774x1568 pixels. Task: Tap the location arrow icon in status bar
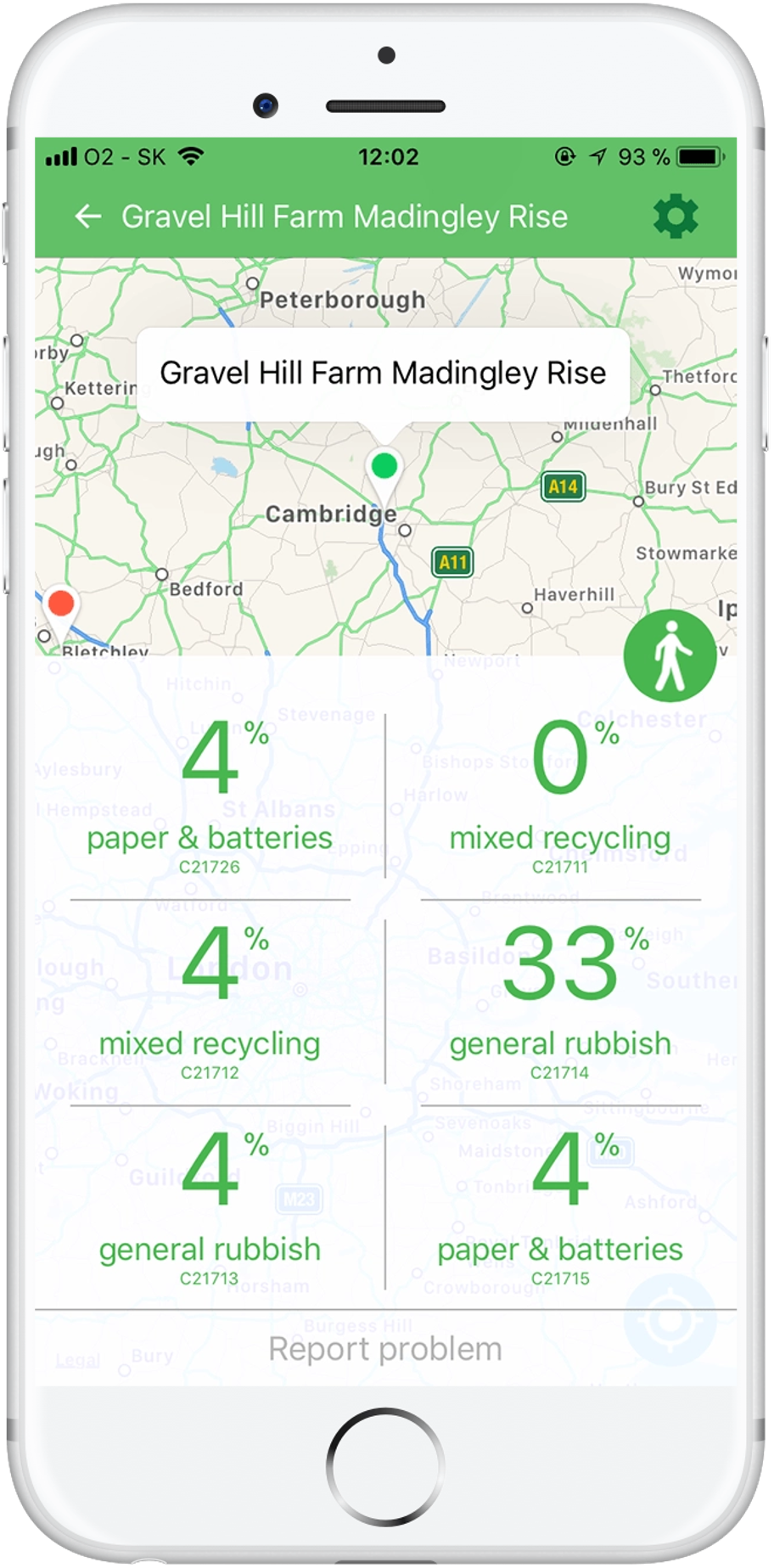coord(599,156)
